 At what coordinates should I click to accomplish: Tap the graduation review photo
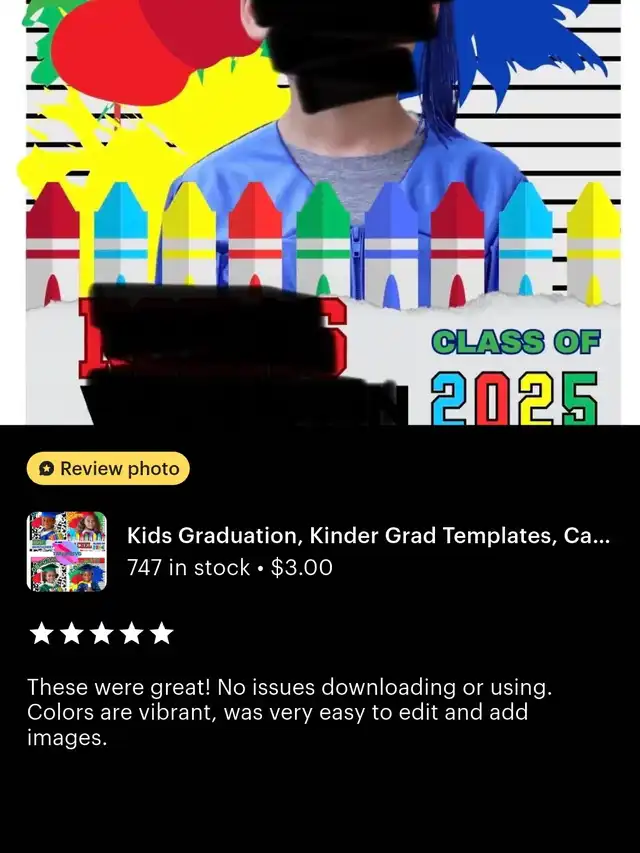[x=320, y=212]
